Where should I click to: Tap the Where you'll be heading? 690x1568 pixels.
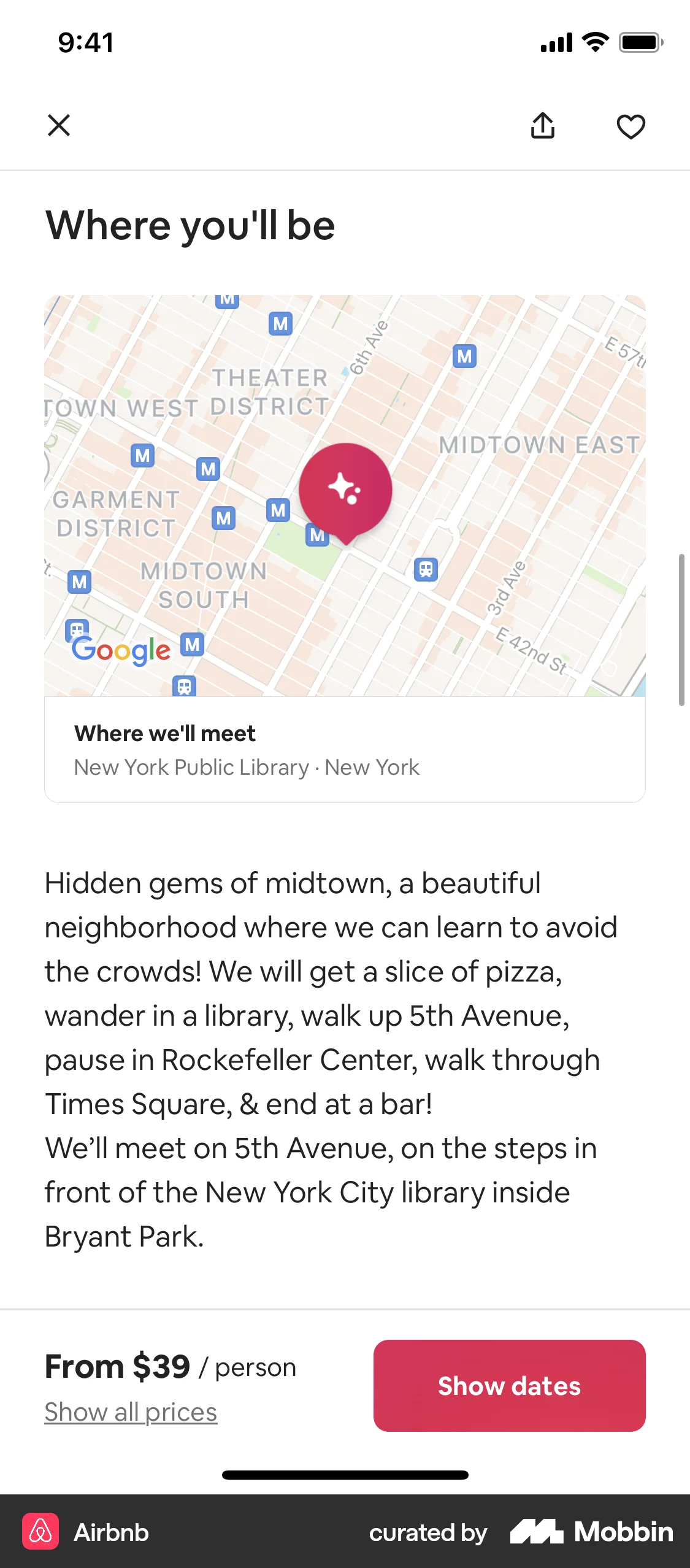[x=190, y=225]
